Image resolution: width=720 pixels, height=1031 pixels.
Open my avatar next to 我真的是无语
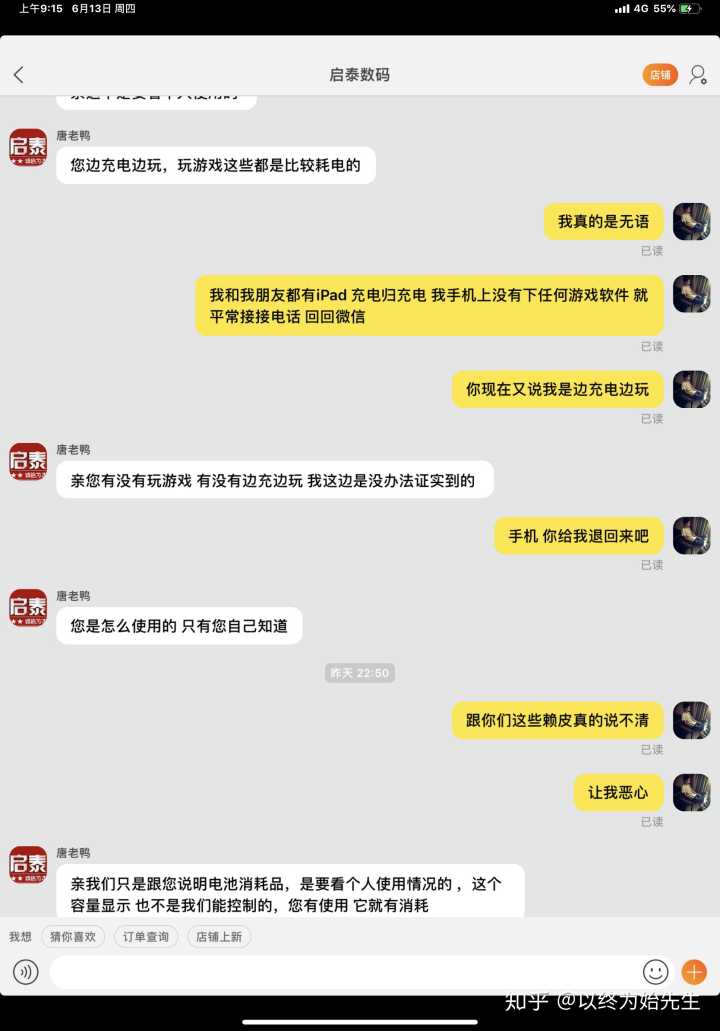[691, 221]
